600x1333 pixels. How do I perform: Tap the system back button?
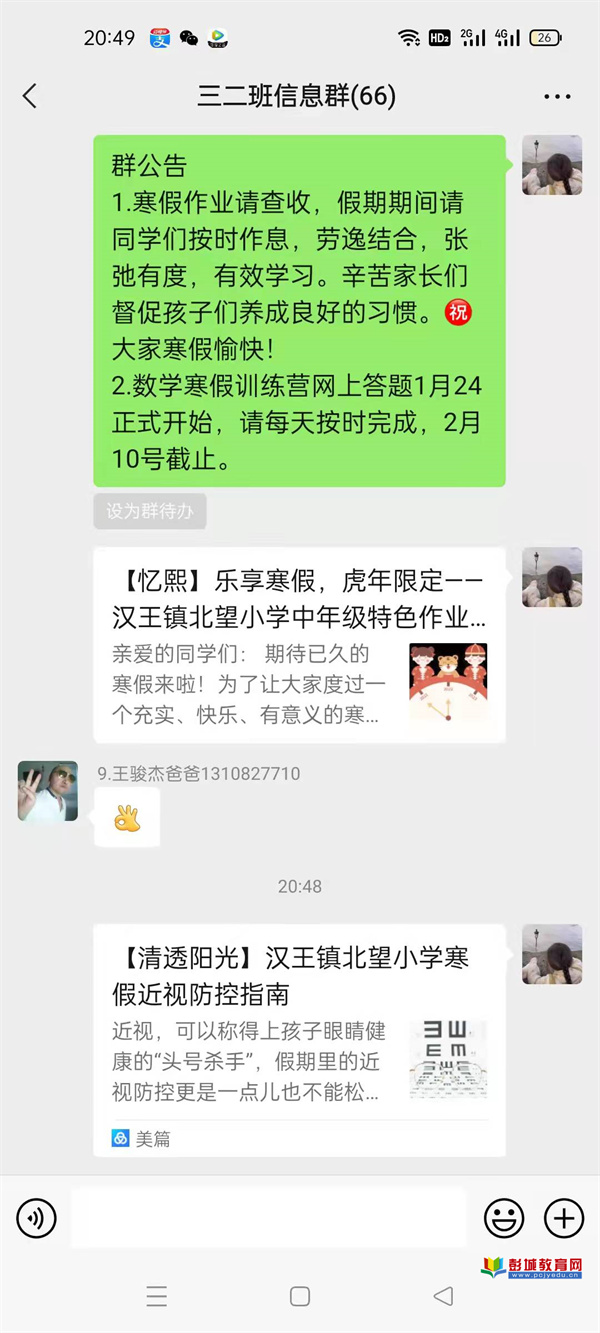tap(443, 1296)
